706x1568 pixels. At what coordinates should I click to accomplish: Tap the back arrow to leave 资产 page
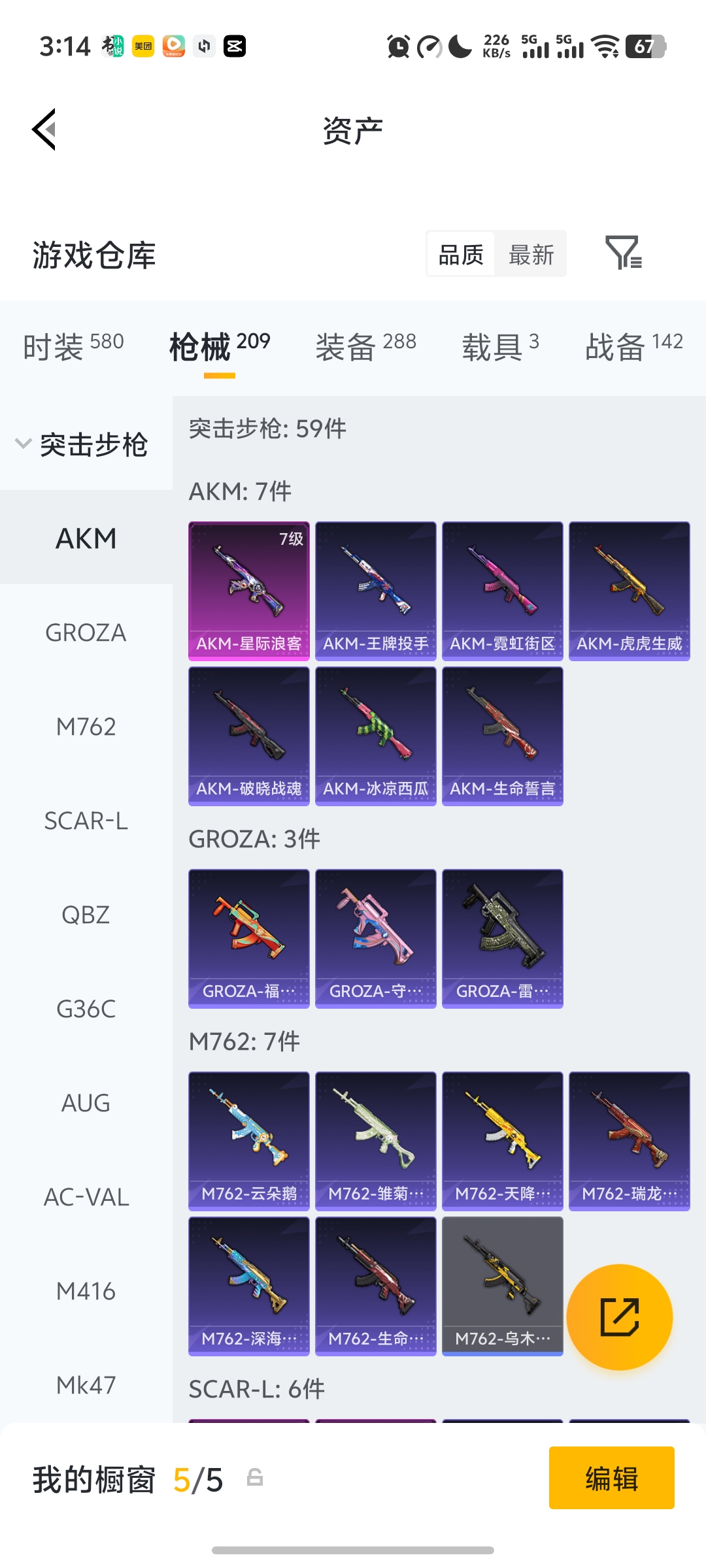44,129
